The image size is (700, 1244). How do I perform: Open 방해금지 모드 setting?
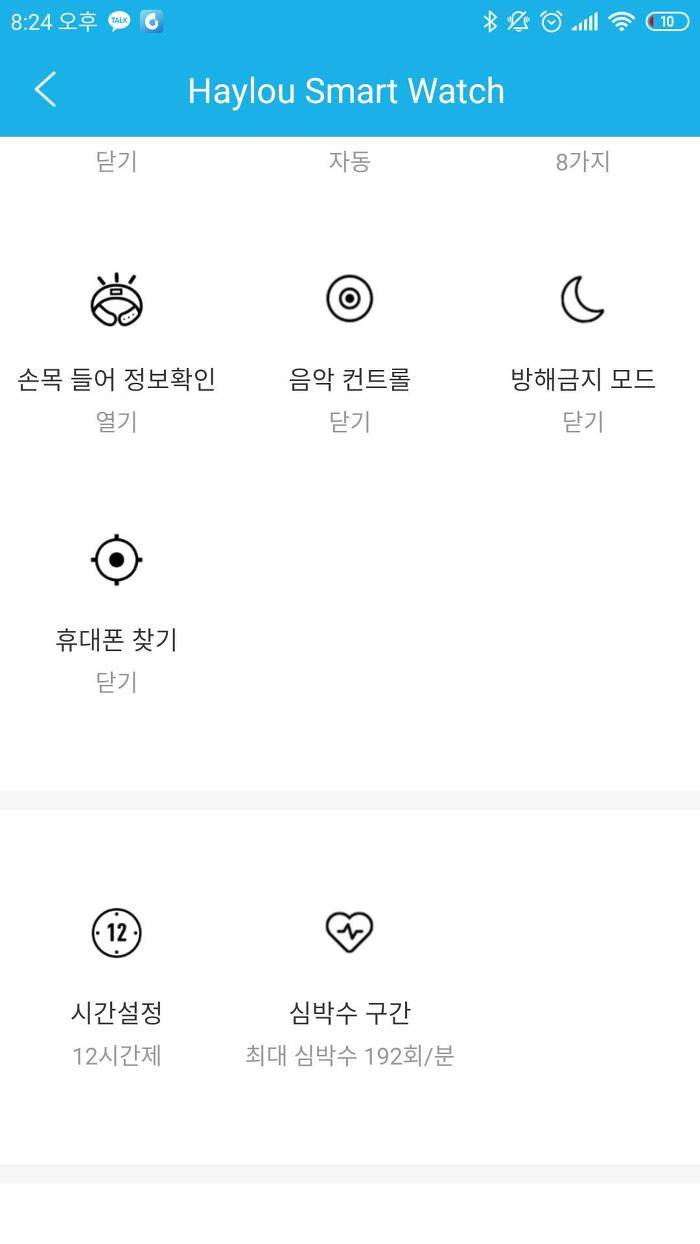click(x=583, y=352)
